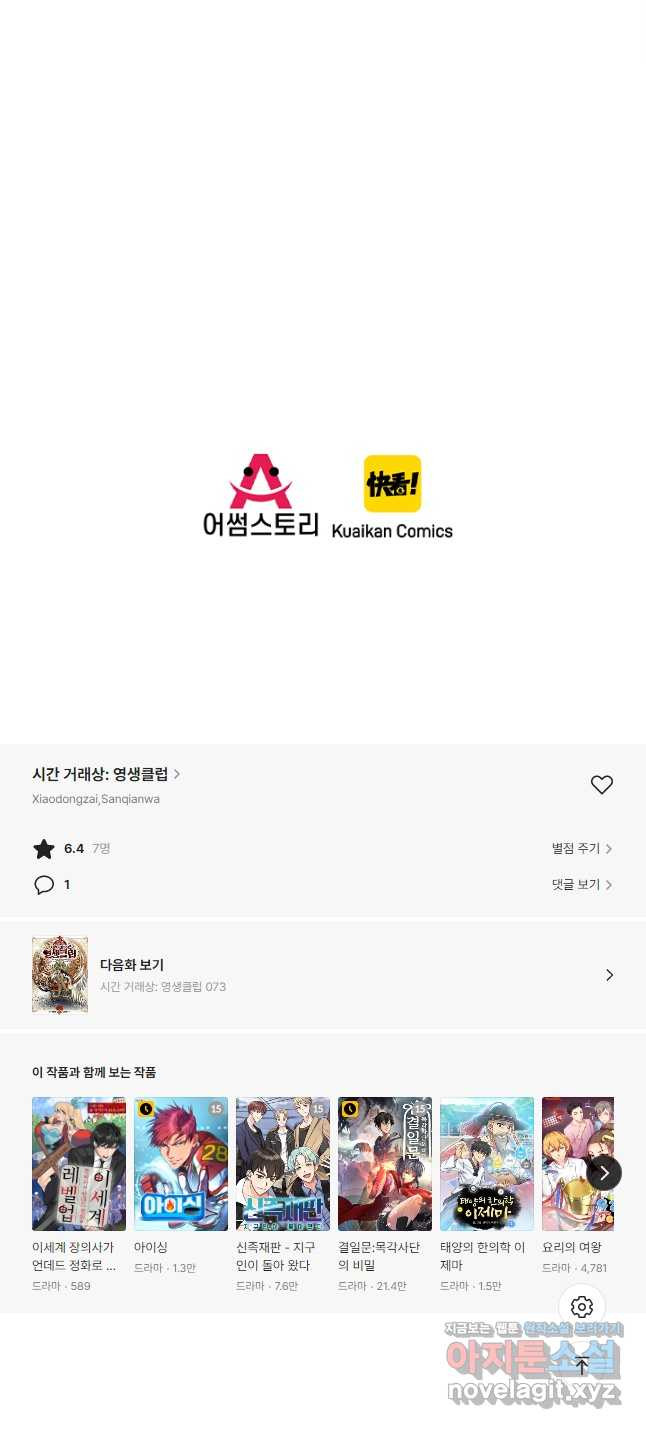Show more recommended comics with arrow

pyautogui.click(x=604, y=1173)
